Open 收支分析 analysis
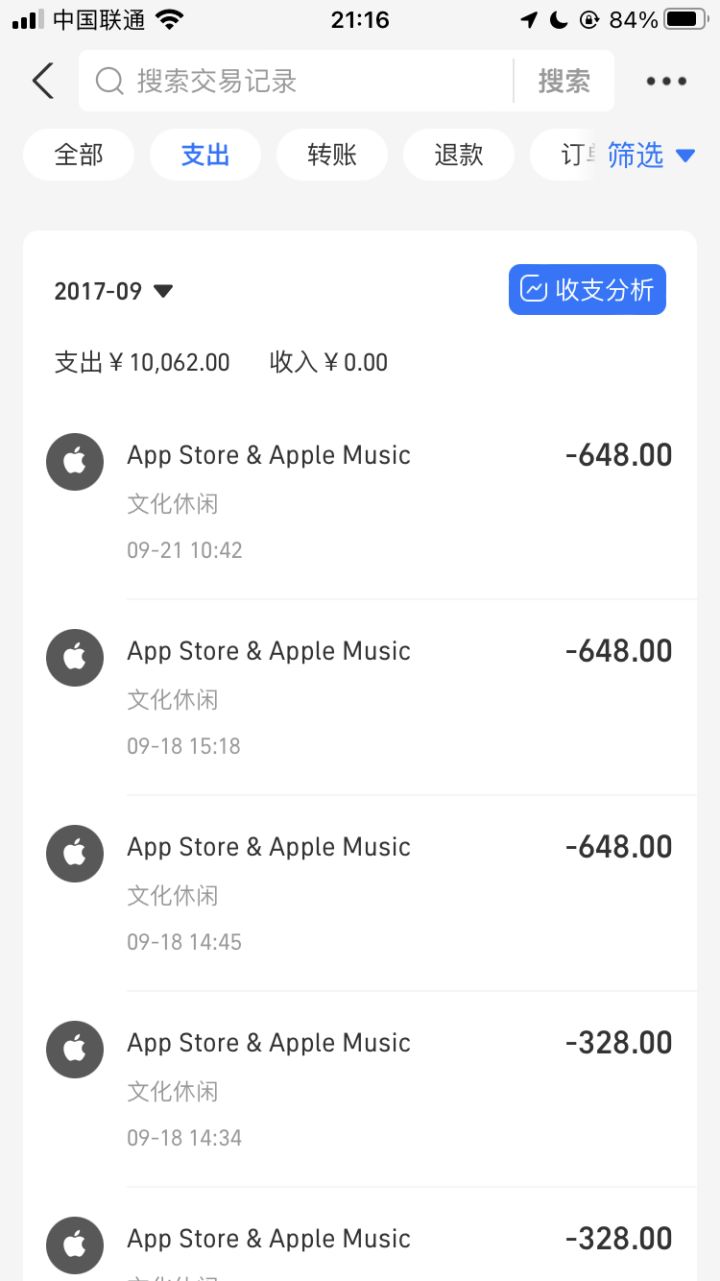This screenshot has width=720, height=1281. tap(587, 290)
